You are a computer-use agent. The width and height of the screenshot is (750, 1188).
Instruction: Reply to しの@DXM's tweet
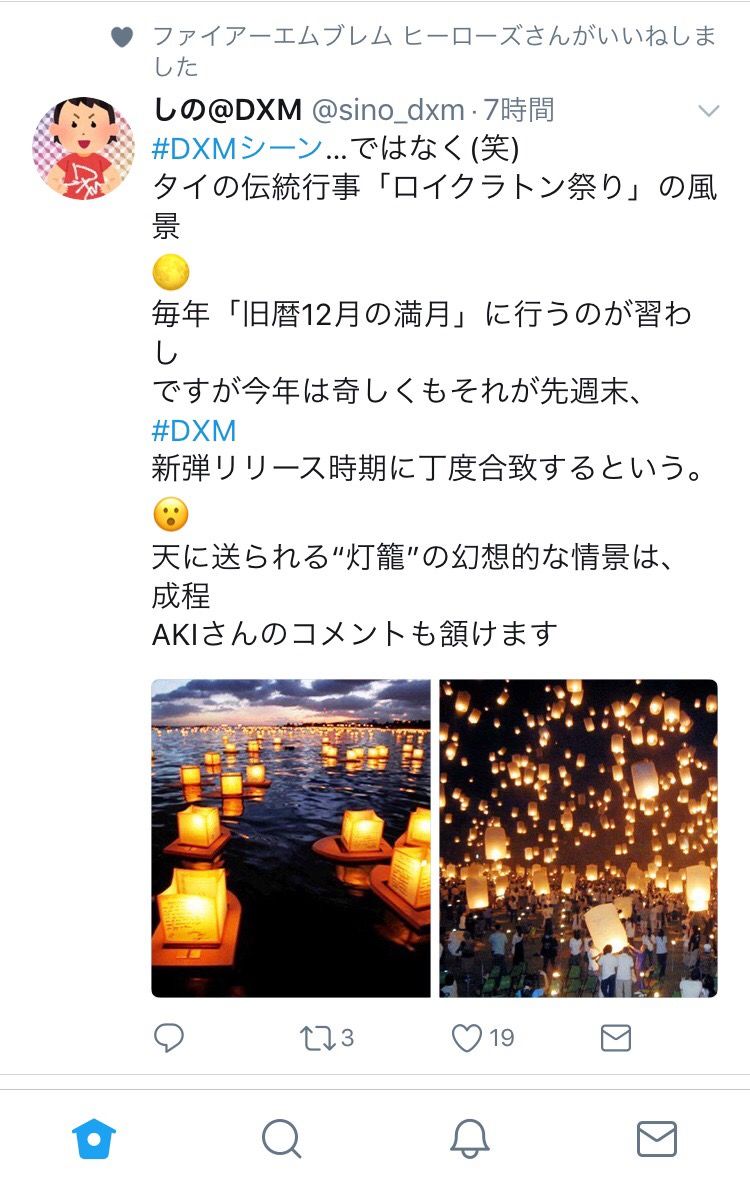pos(169,1038)
